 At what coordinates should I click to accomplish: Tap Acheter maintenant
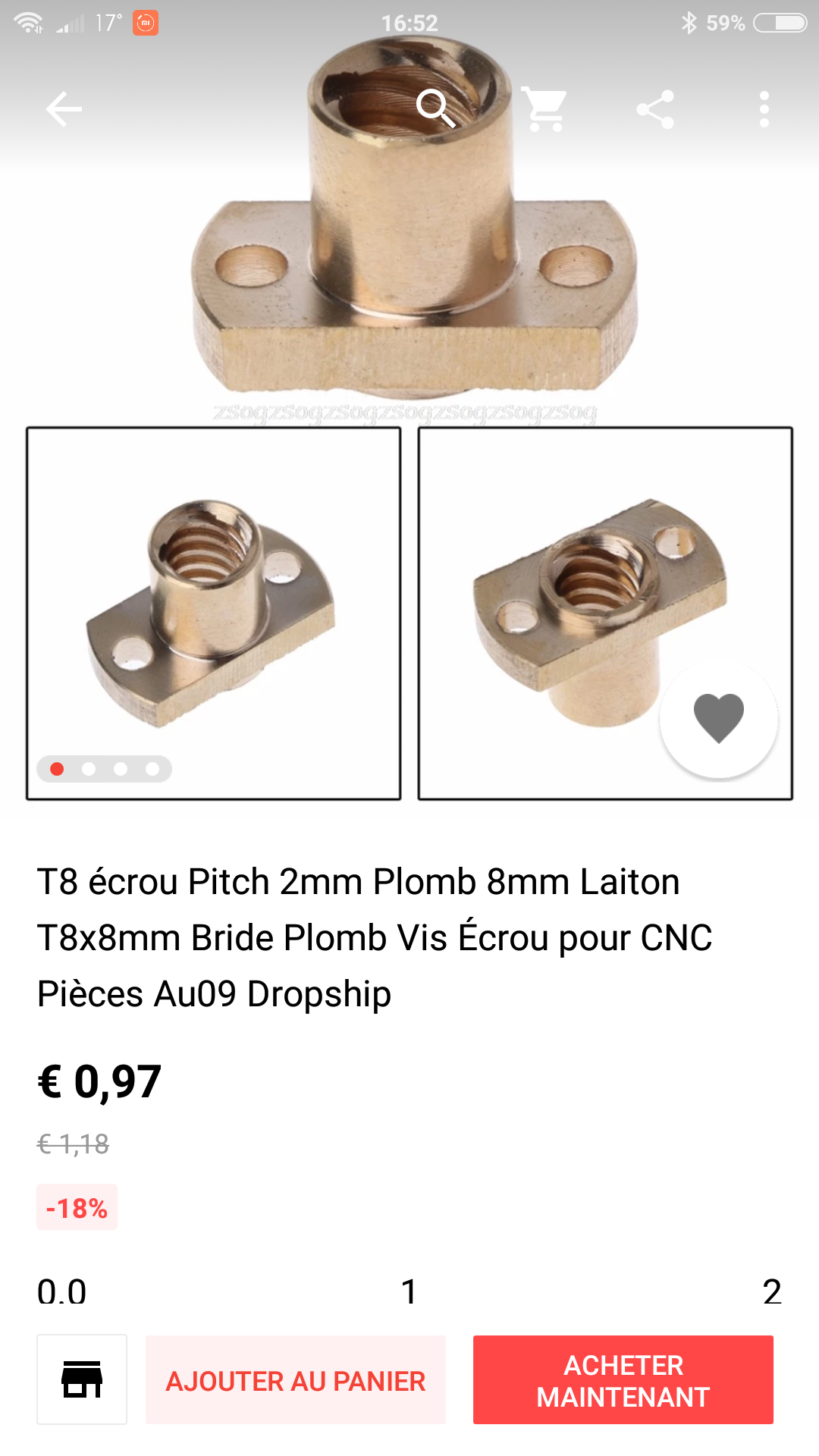pos(623,1380)
